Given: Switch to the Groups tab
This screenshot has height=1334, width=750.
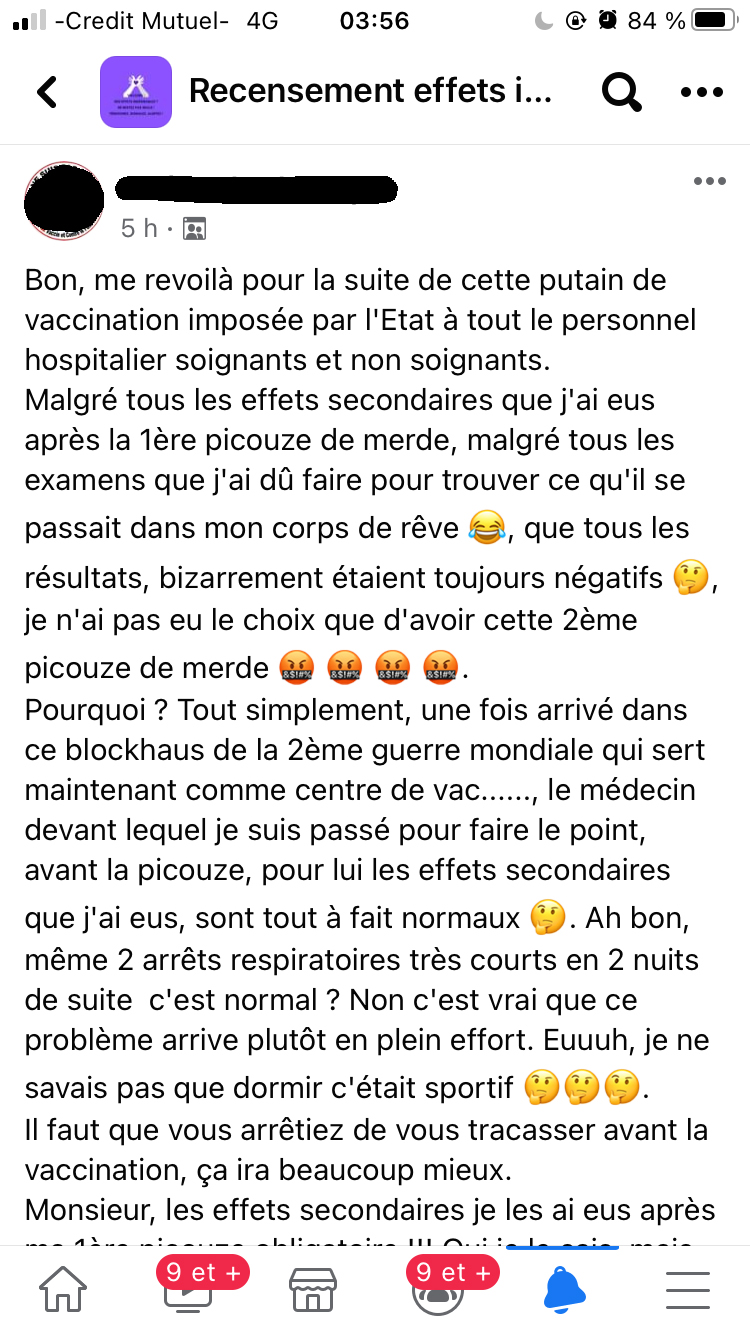Looking at the screenshot, I should point(437,1289).
